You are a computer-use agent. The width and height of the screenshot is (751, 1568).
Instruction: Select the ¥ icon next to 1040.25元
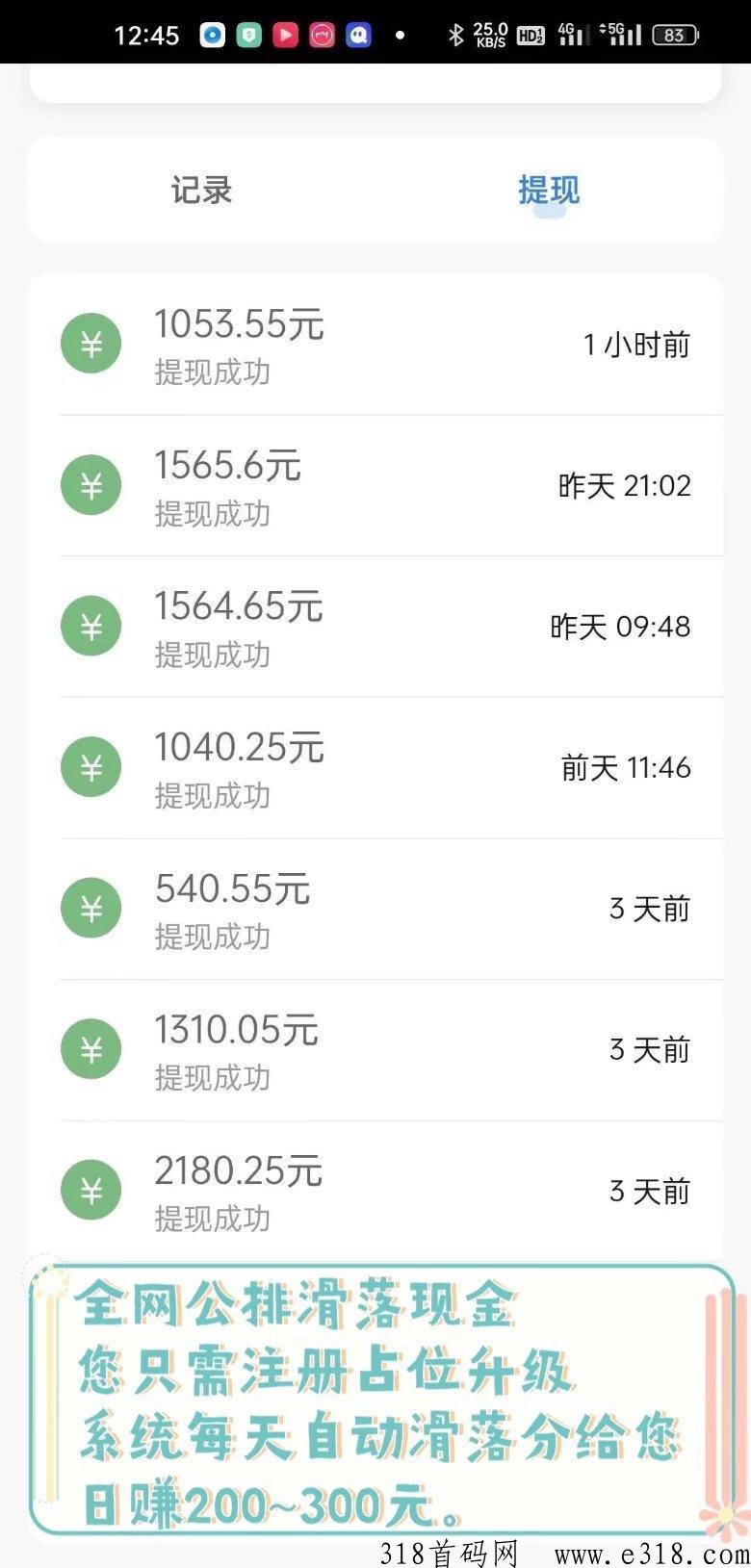tap(91, 766)
